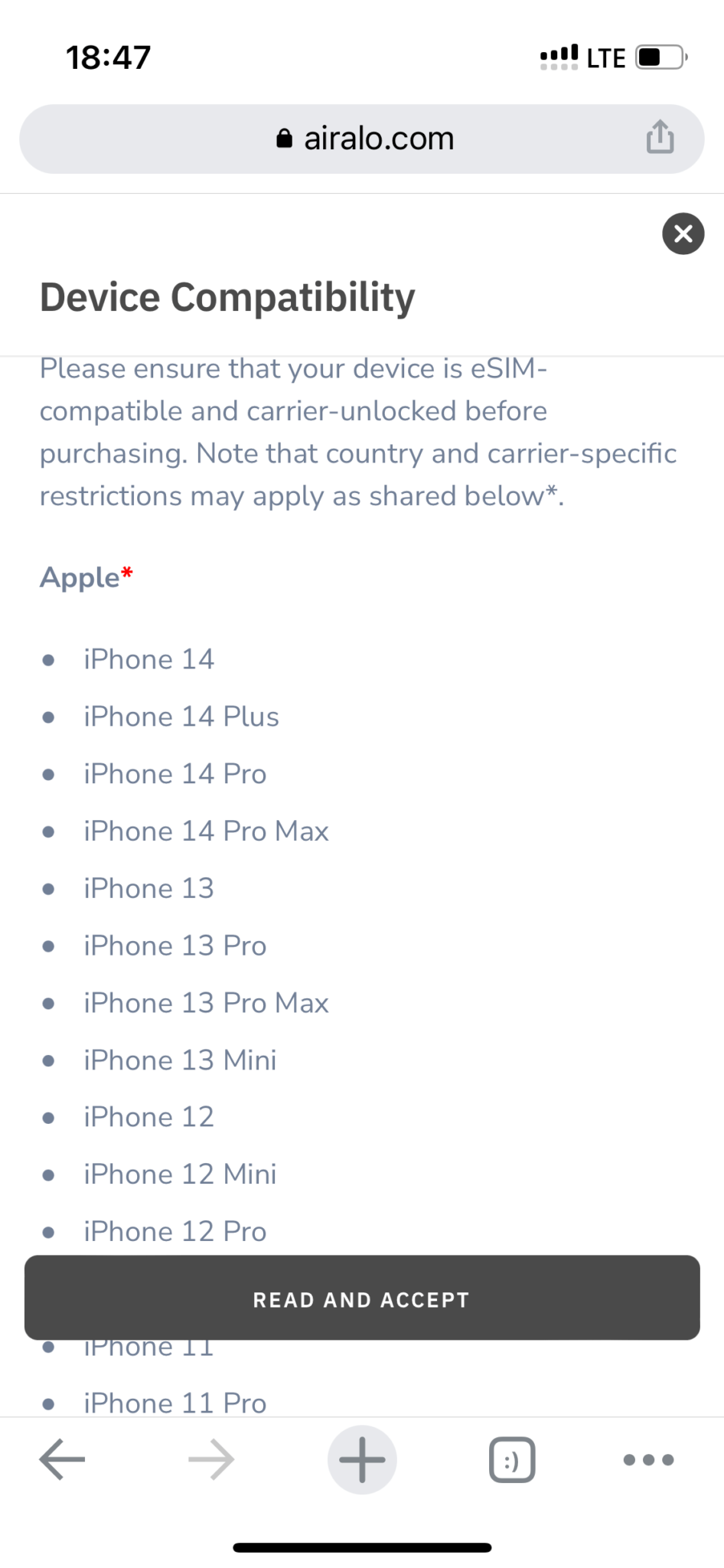Screen dimensions: 724x1568
Task: Share the page from the address bar
Action: [660, 138]
